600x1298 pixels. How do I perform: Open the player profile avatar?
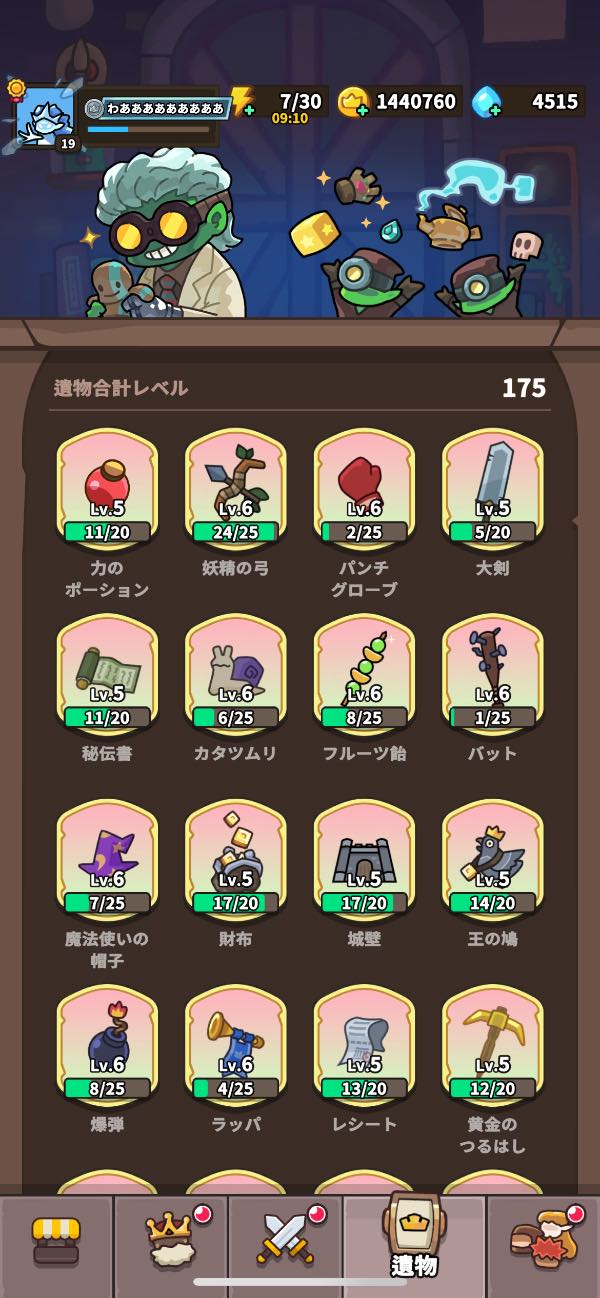click(43, 114)
